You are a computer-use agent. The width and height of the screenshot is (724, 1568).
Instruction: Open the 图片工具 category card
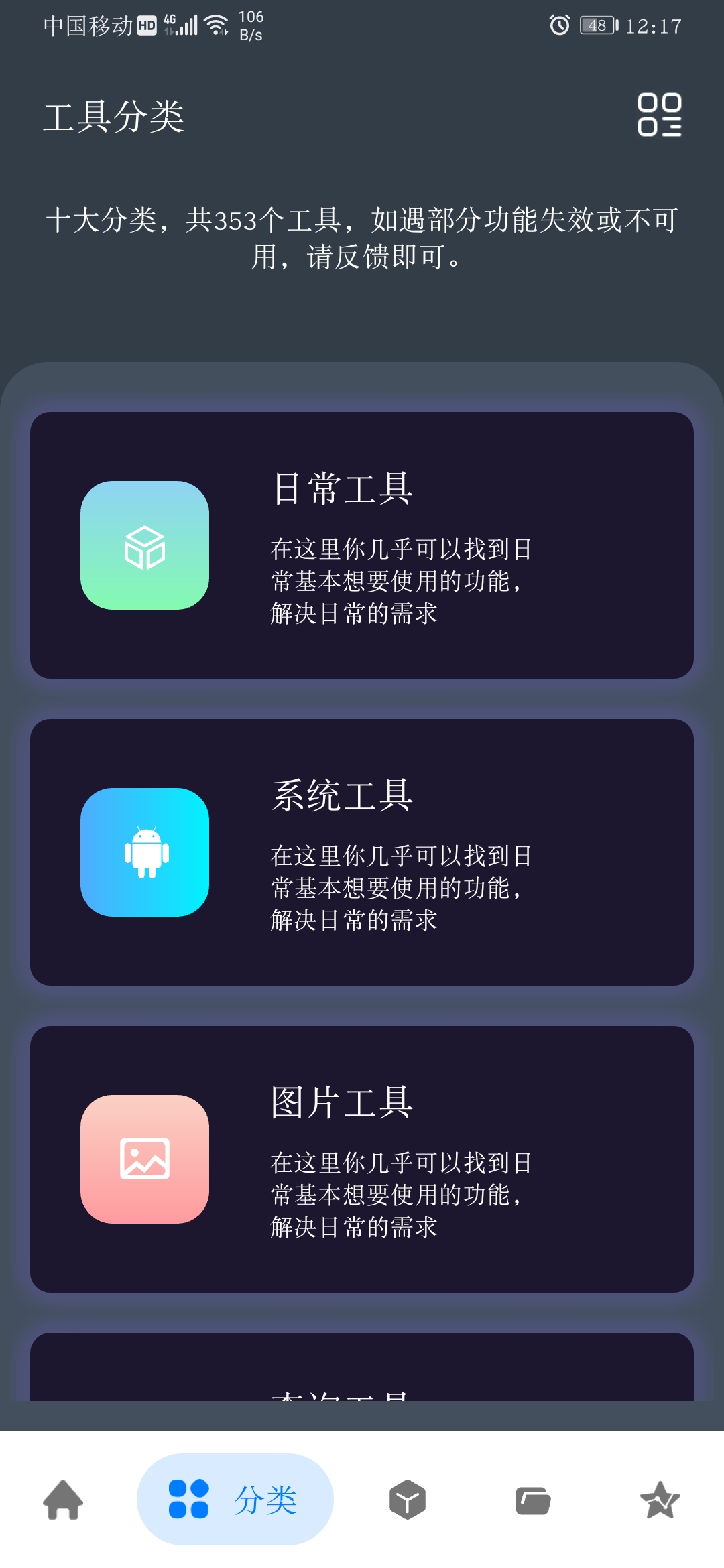(x=362, y=1159)
